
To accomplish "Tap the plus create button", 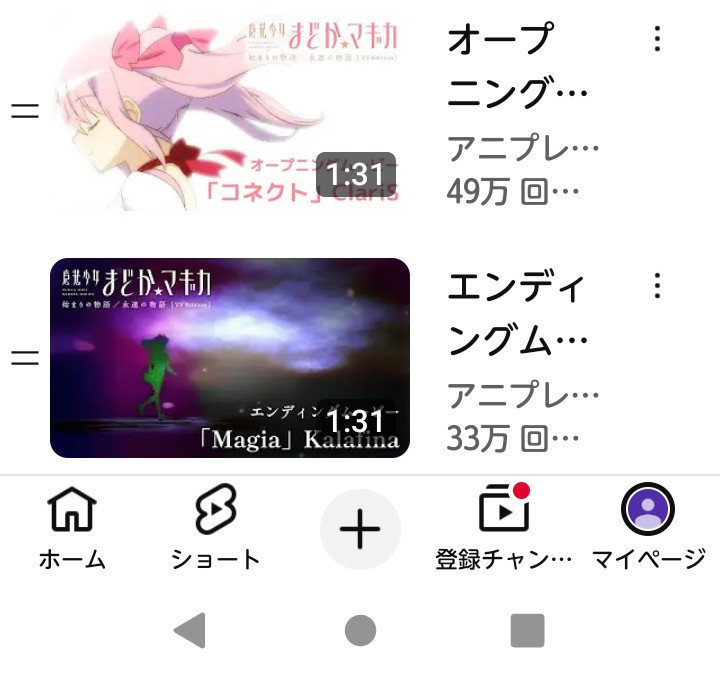I will pyautogui.click(x=360, y=529).
